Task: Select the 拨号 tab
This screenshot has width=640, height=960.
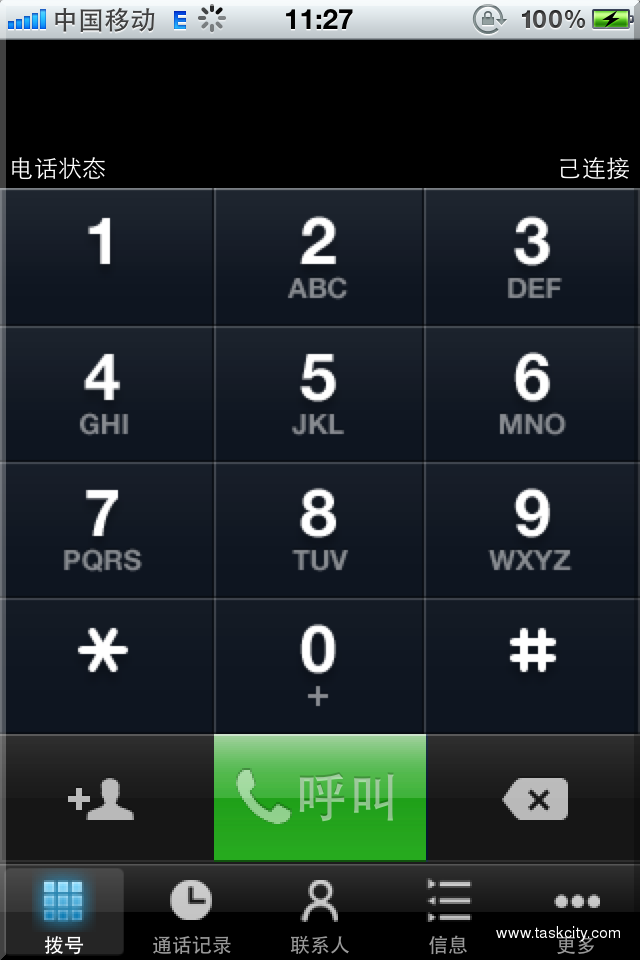Action: click(x=64, y=915)
